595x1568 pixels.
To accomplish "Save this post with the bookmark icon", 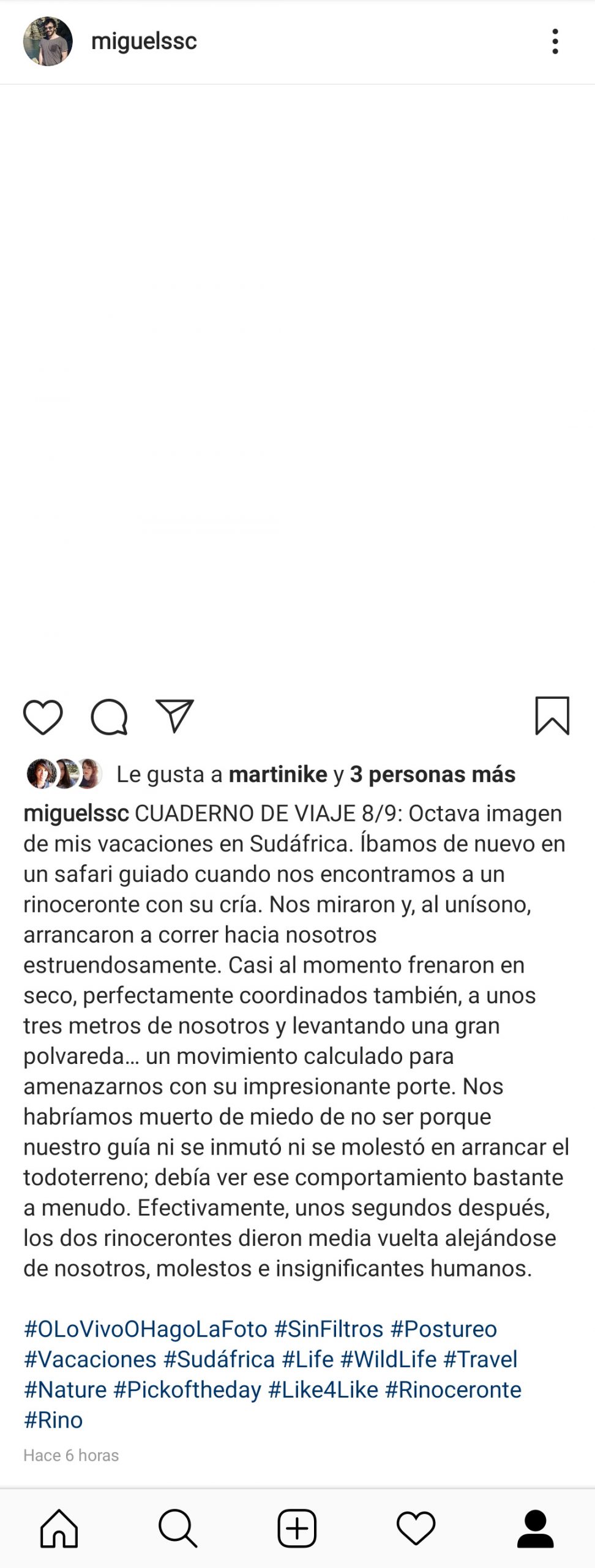I will 552,715.
